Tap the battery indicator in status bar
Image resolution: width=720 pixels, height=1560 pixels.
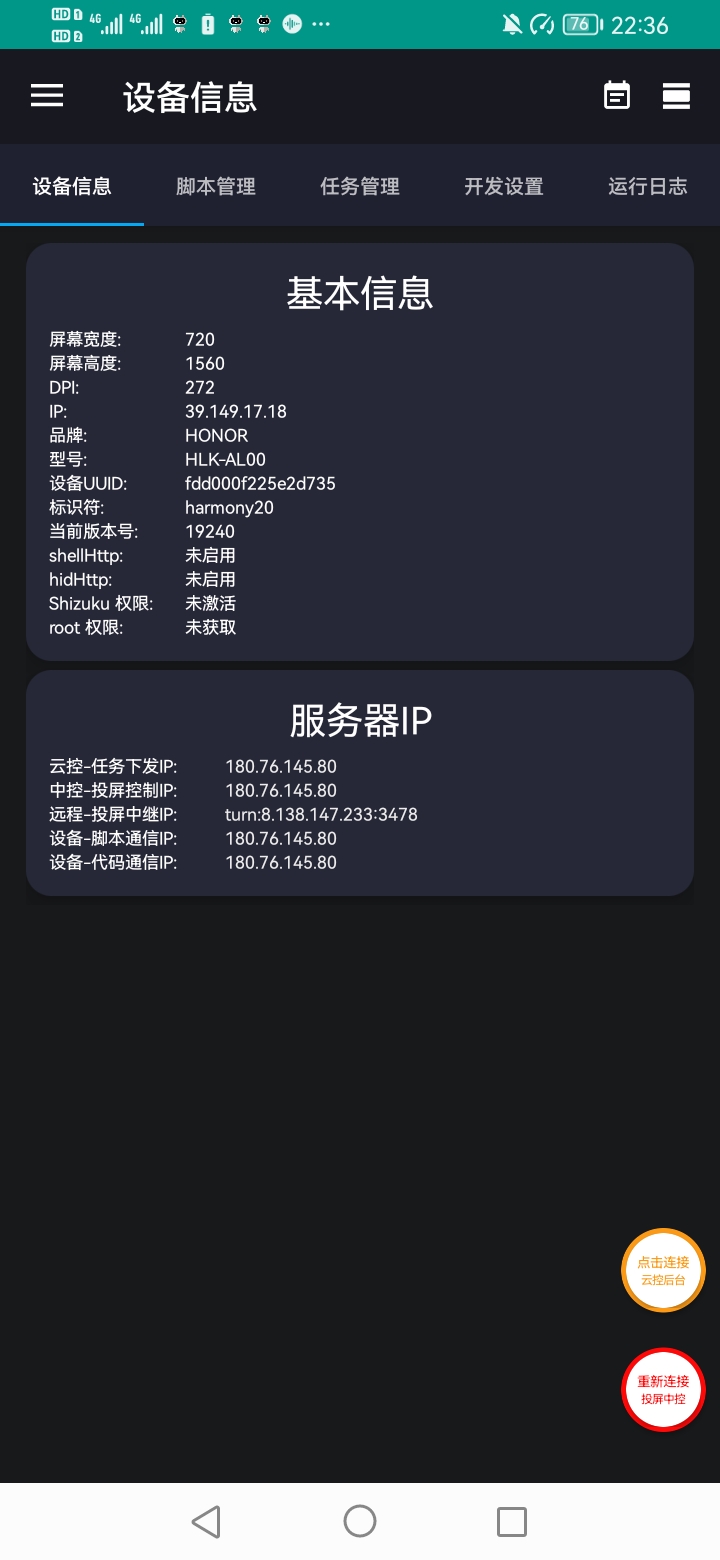[x=578, y=25]
